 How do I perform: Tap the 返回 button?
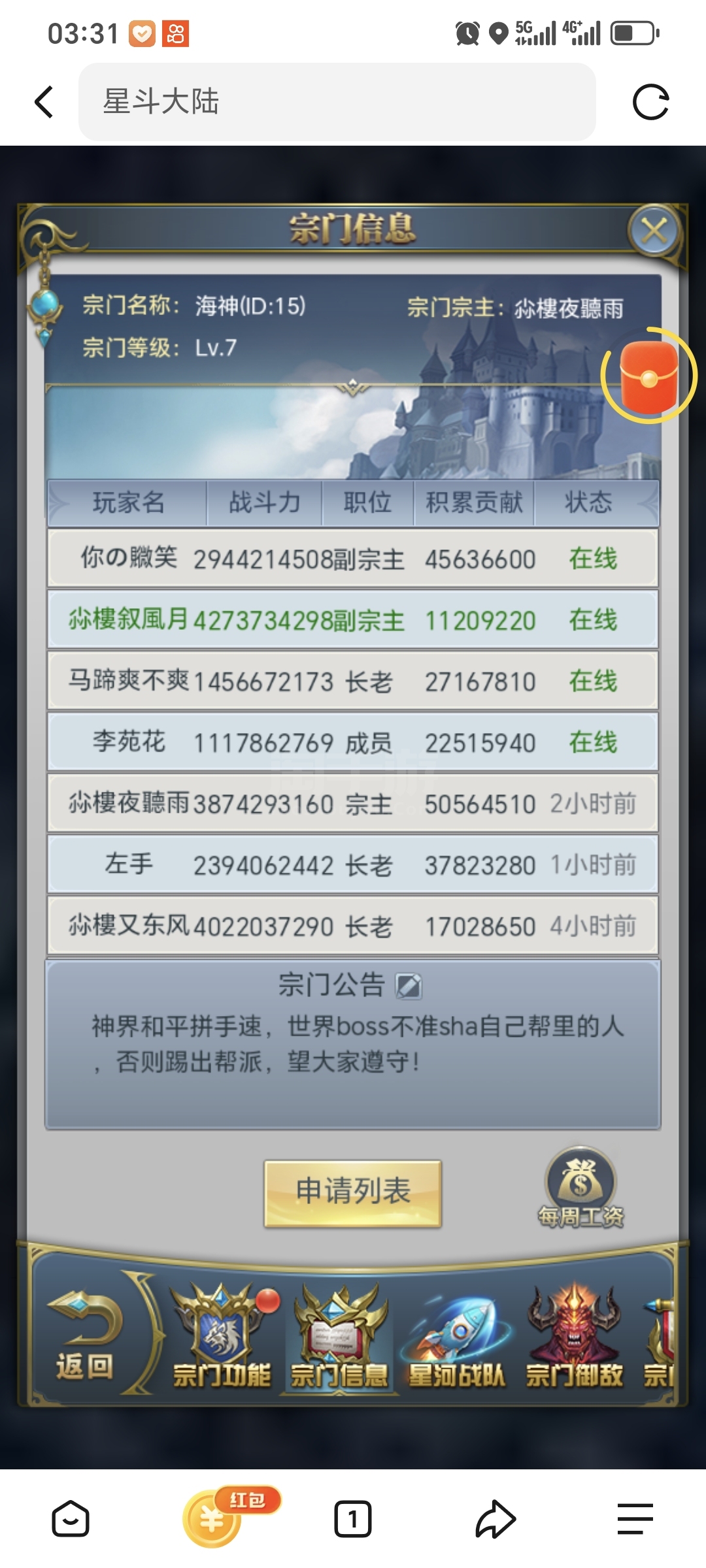85,1335
